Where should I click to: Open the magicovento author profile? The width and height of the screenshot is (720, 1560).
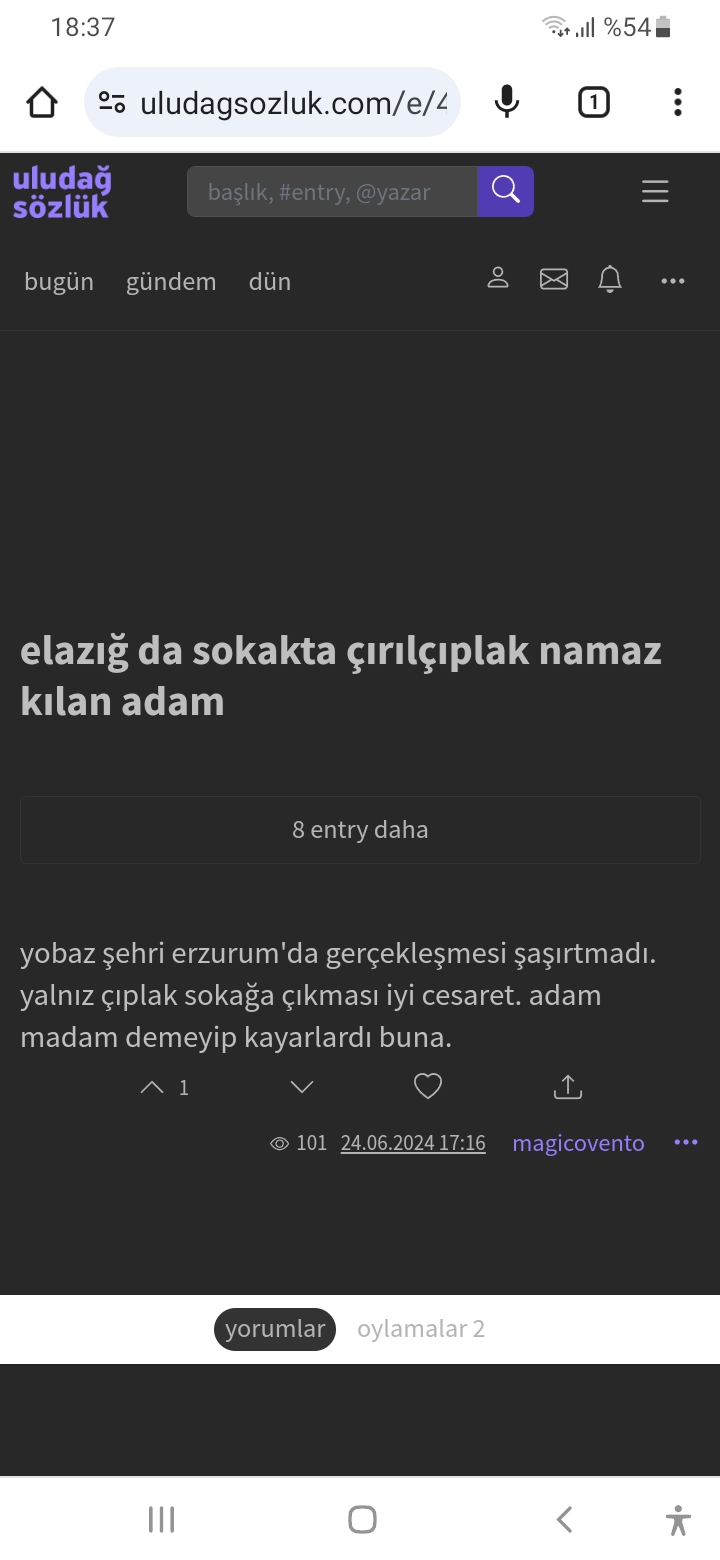pyautogui.click(x=578, y=1143)
